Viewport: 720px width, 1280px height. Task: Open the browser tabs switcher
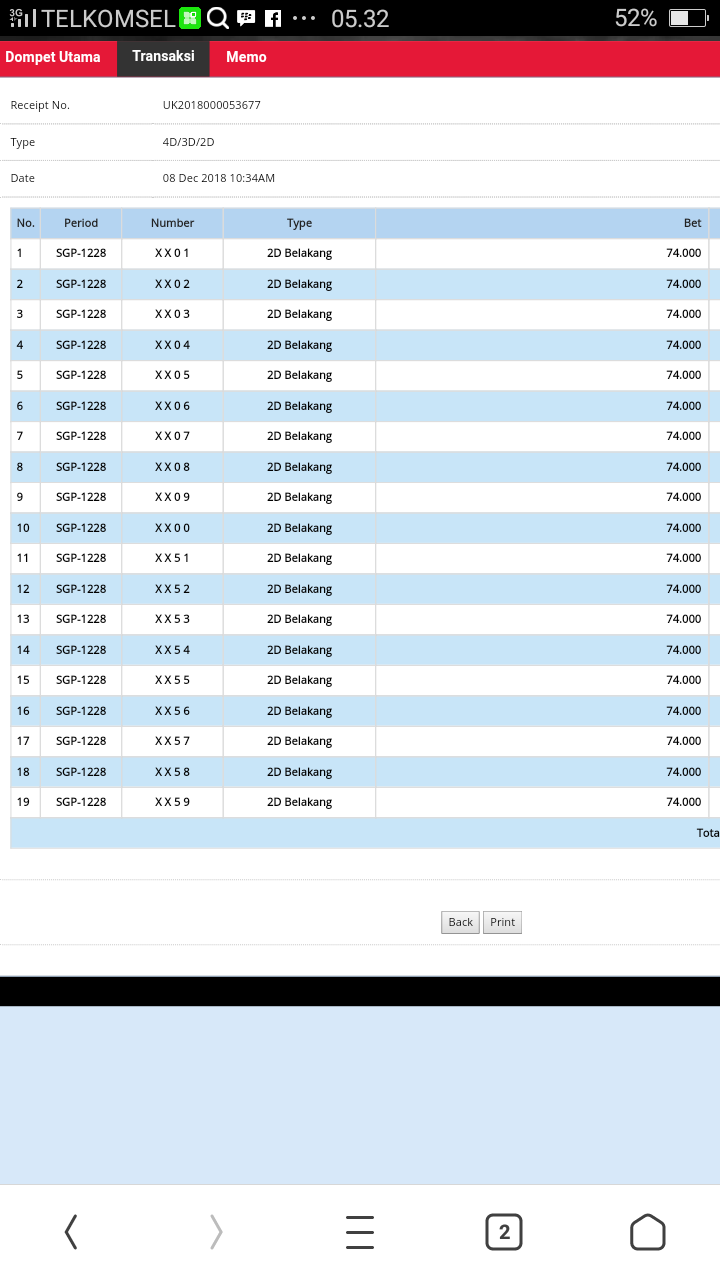504,1232
